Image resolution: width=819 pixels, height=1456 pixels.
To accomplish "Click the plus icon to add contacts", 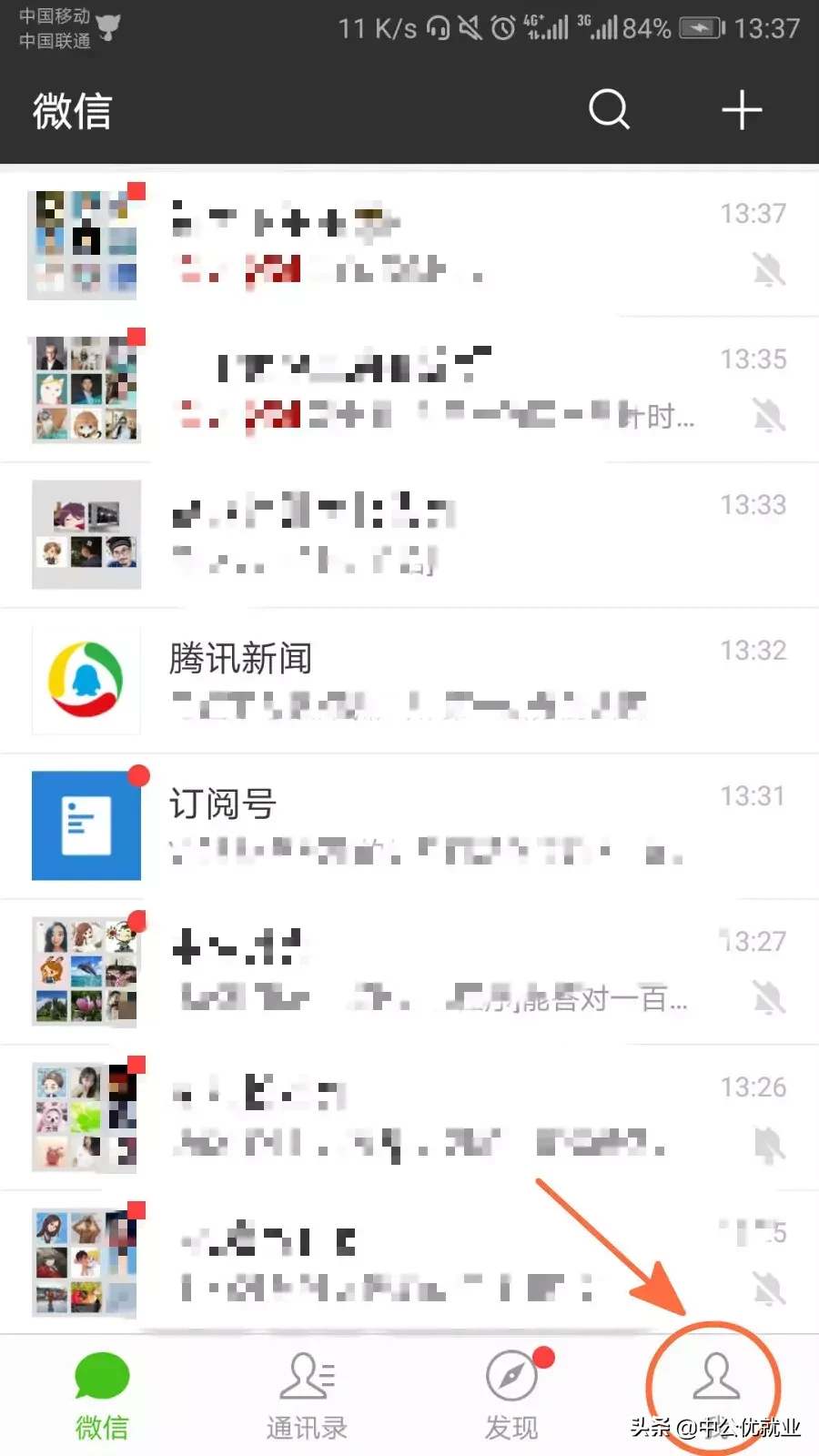I will pos(742,109).
